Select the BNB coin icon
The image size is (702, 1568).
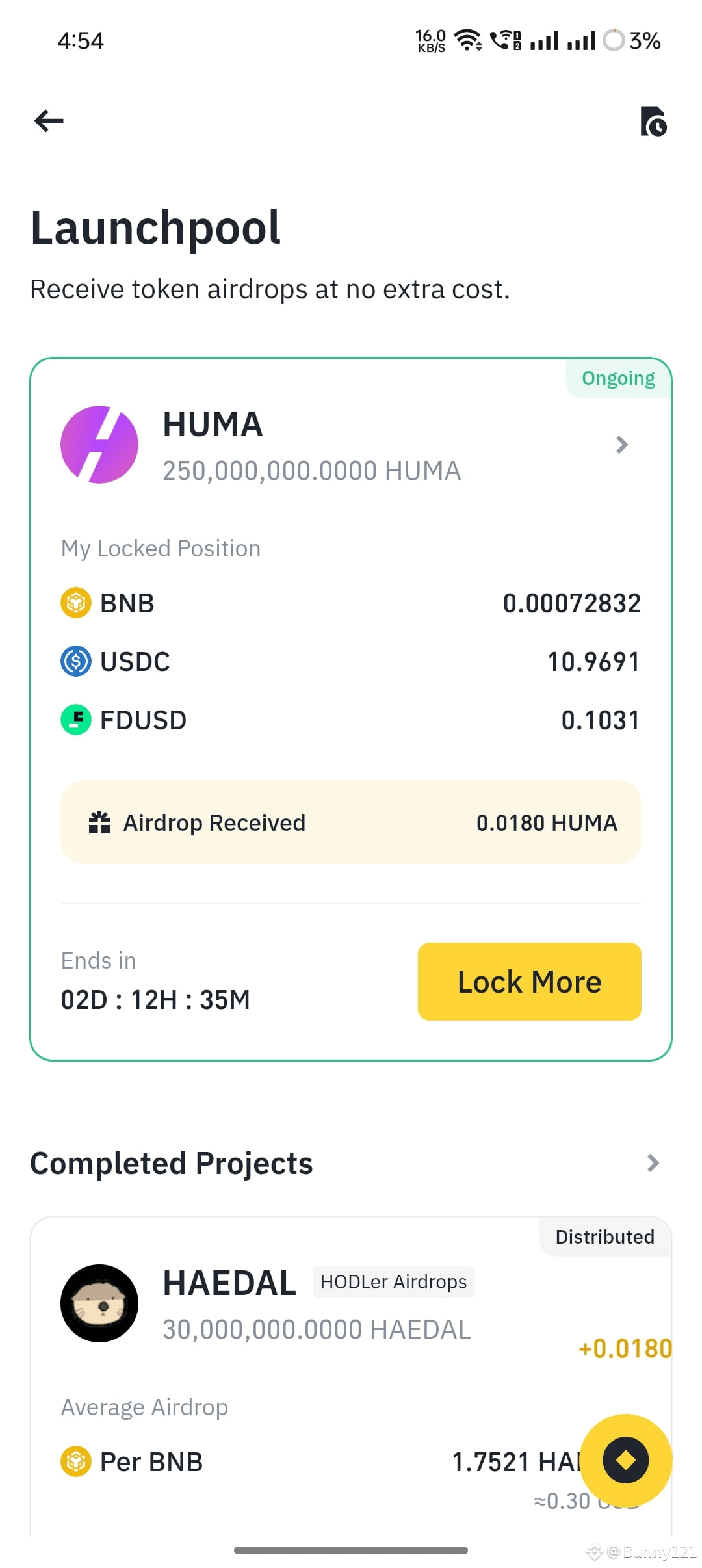tap(75, 602)
